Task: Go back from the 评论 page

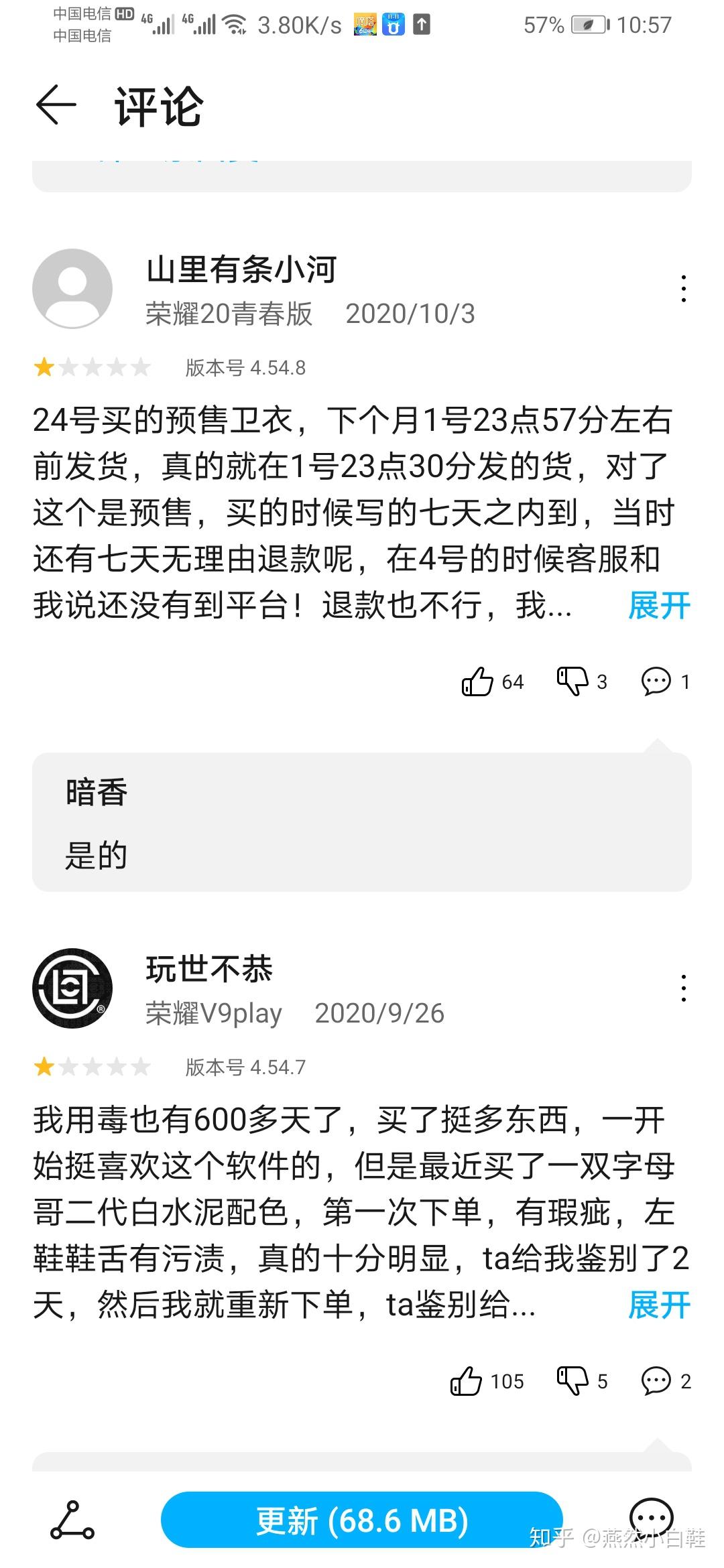Action: click(56, 105)
